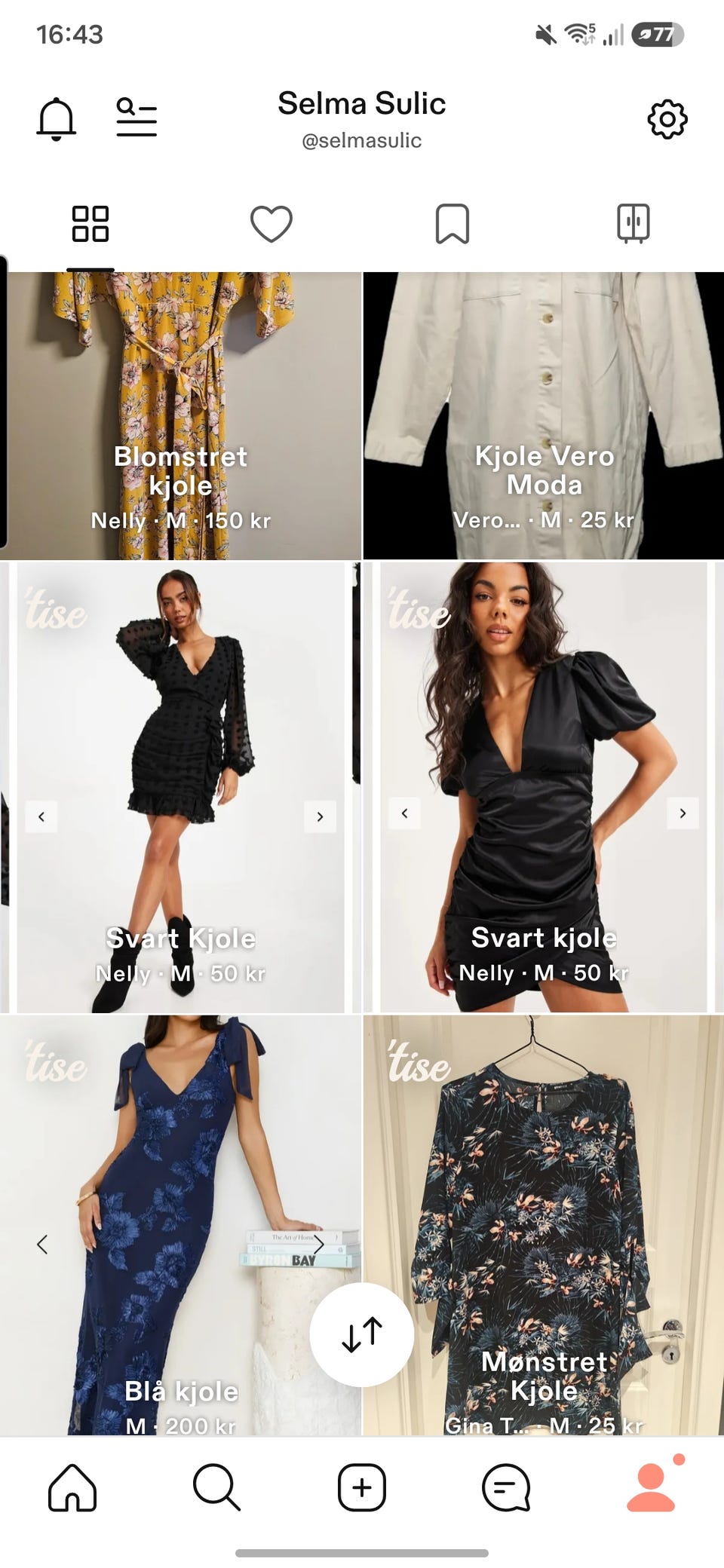This screenshot has width=724, height=1568.
Task: Open the search tab
Action: point(216,1487)
